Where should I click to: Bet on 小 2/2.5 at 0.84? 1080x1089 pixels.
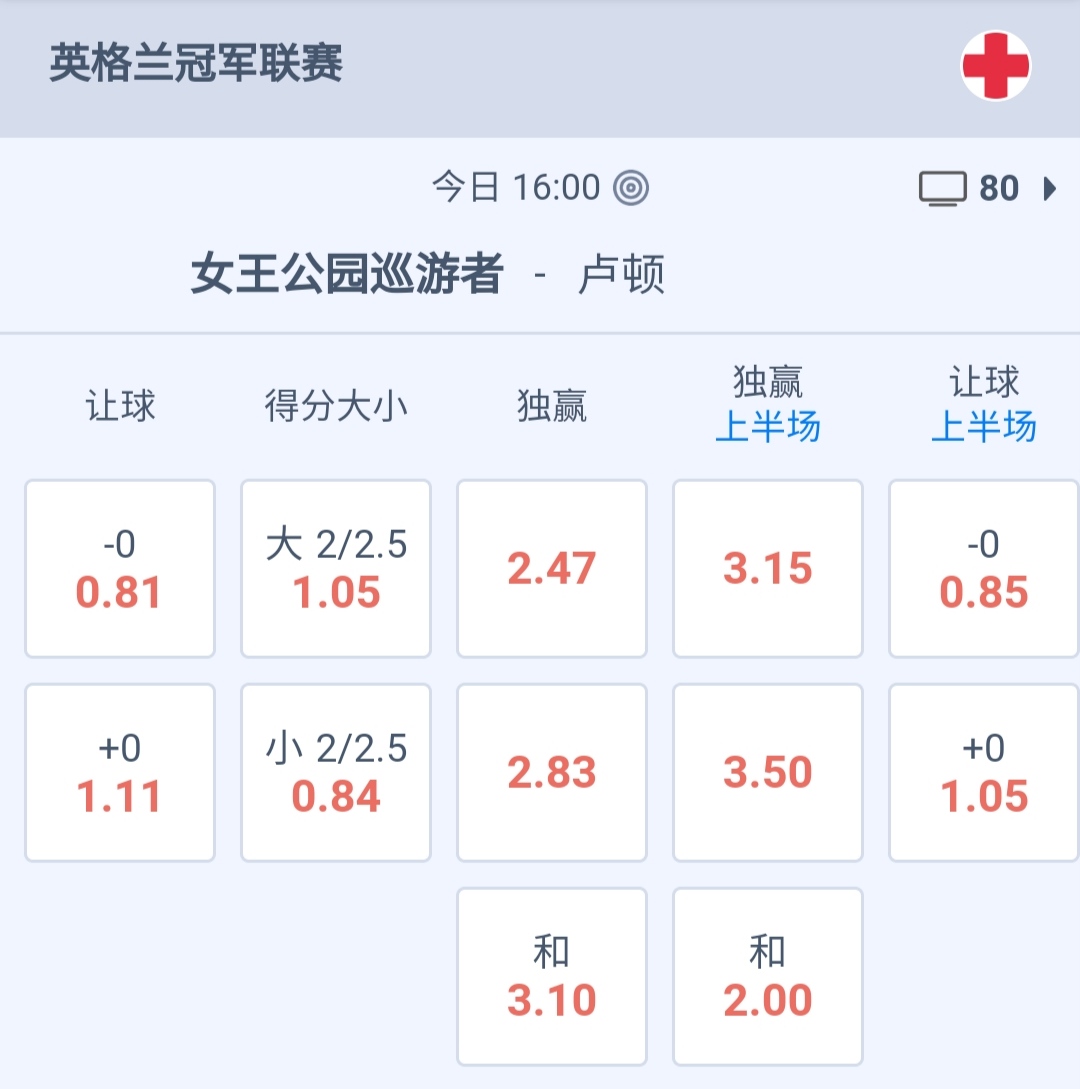336,772
